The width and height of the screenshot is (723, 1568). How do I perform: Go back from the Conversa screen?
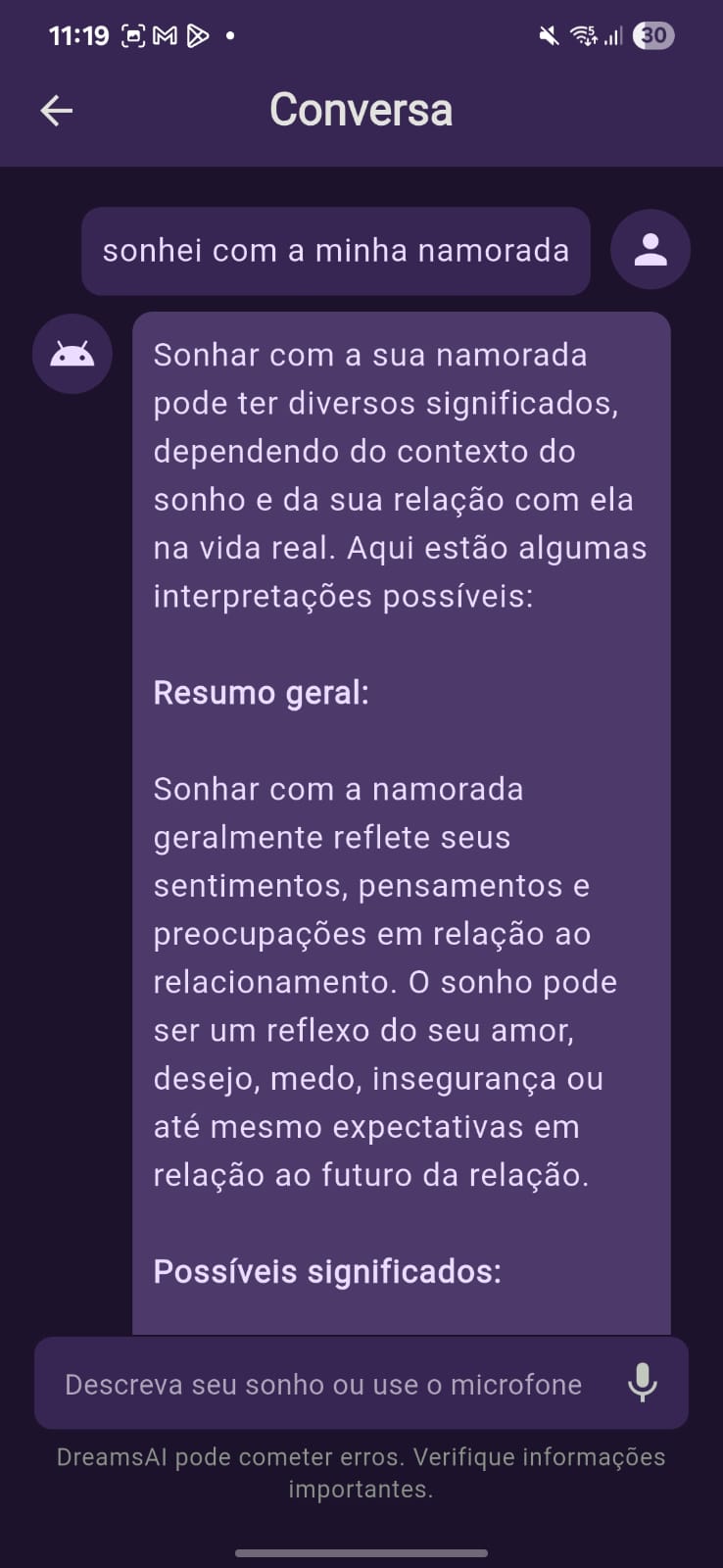[x=57, y=111]
